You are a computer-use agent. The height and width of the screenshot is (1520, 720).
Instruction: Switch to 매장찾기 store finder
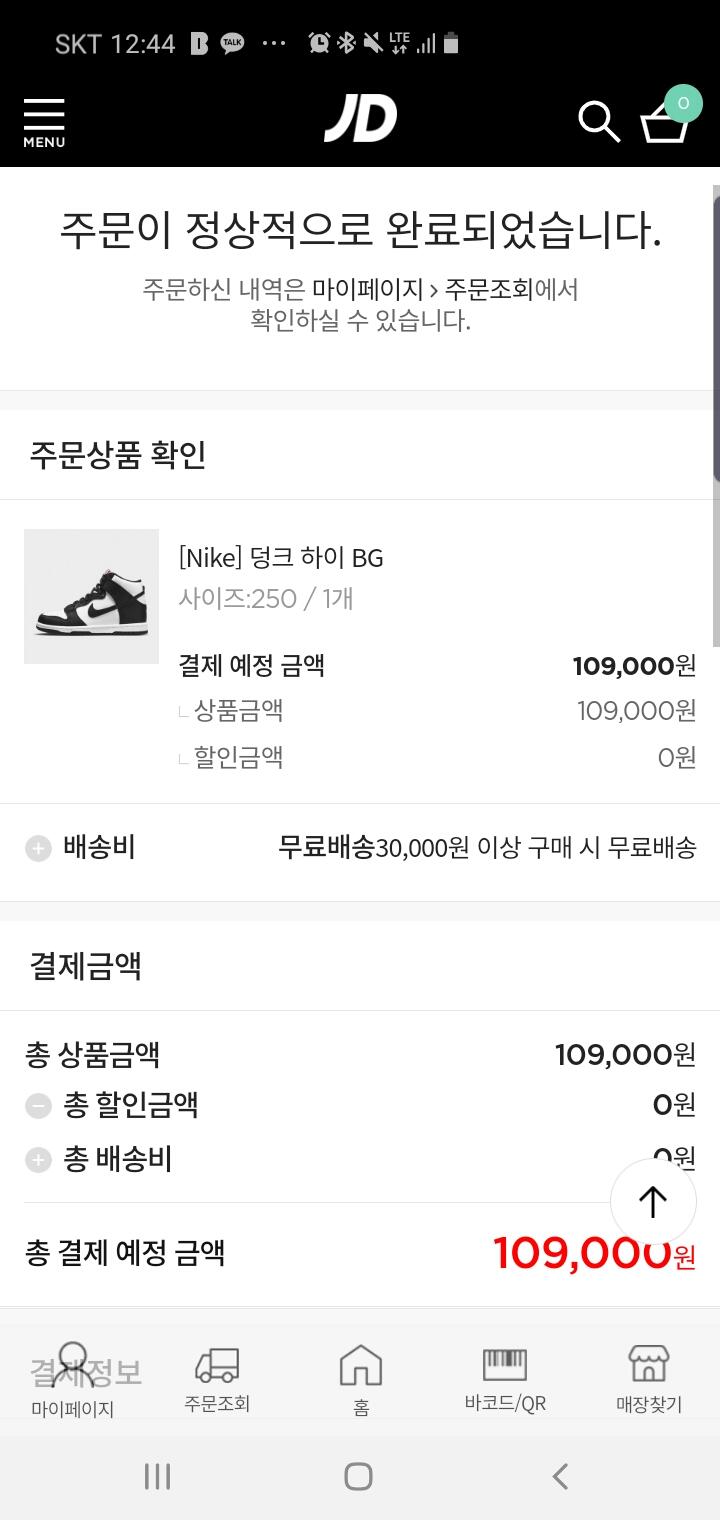tap(648, 1379)
